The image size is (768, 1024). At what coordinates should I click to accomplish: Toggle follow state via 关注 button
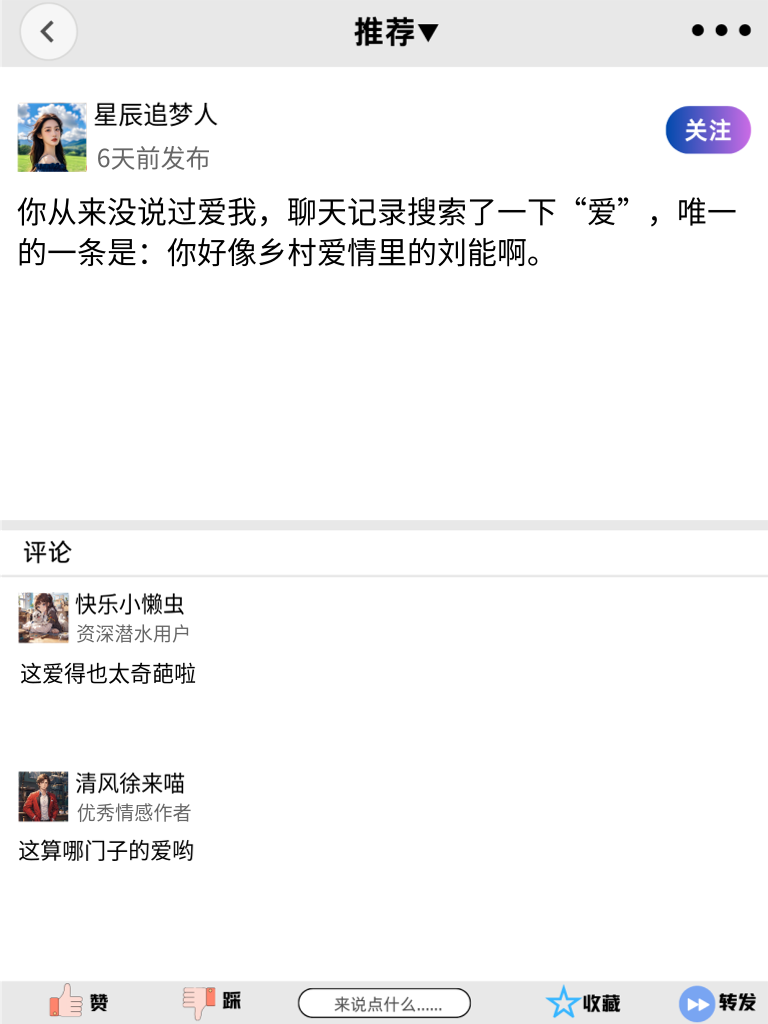coord(707,130)
